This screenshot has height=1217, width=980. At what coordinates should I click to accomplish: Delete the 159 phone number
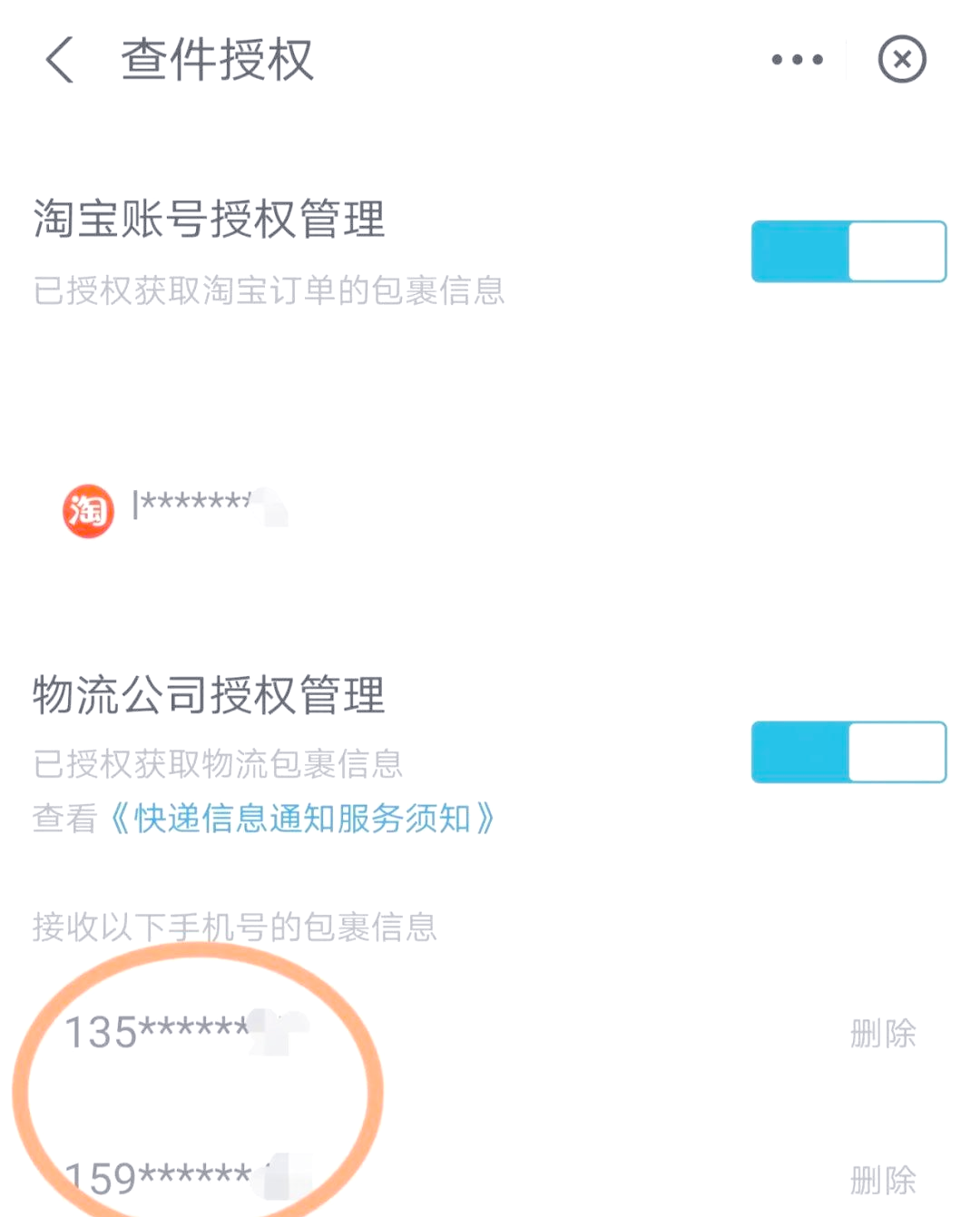pos(882,1180)
